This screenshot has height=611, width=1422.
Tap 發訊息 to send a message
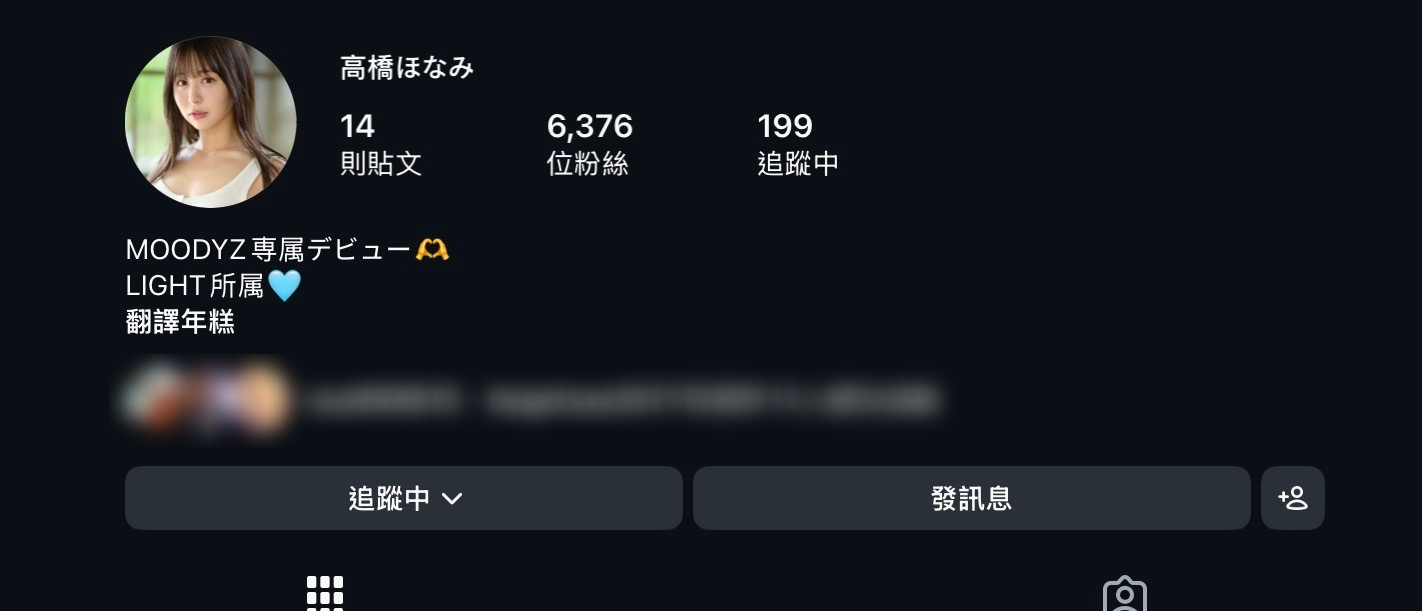coord(971,498)
